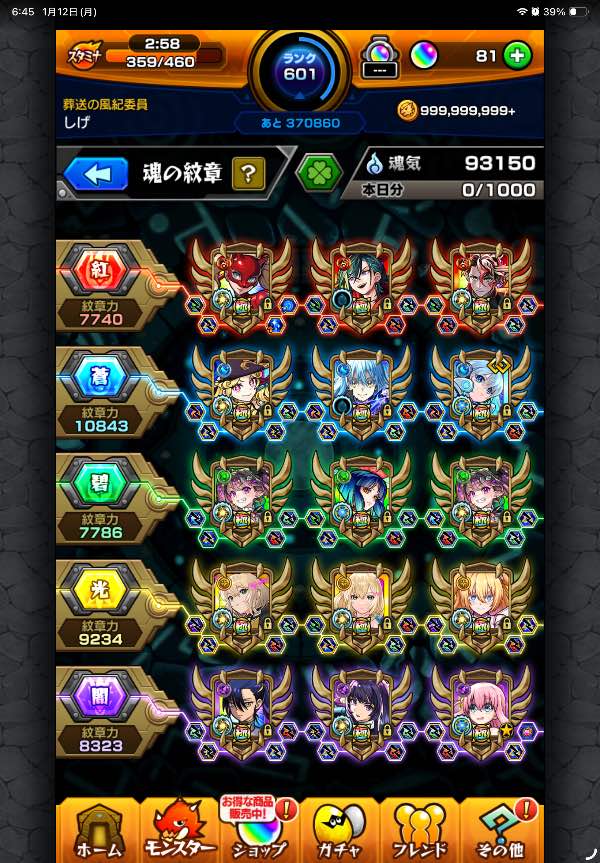Open the ガチャ tab
Screen dimensions: 600x863
(340, 830)
